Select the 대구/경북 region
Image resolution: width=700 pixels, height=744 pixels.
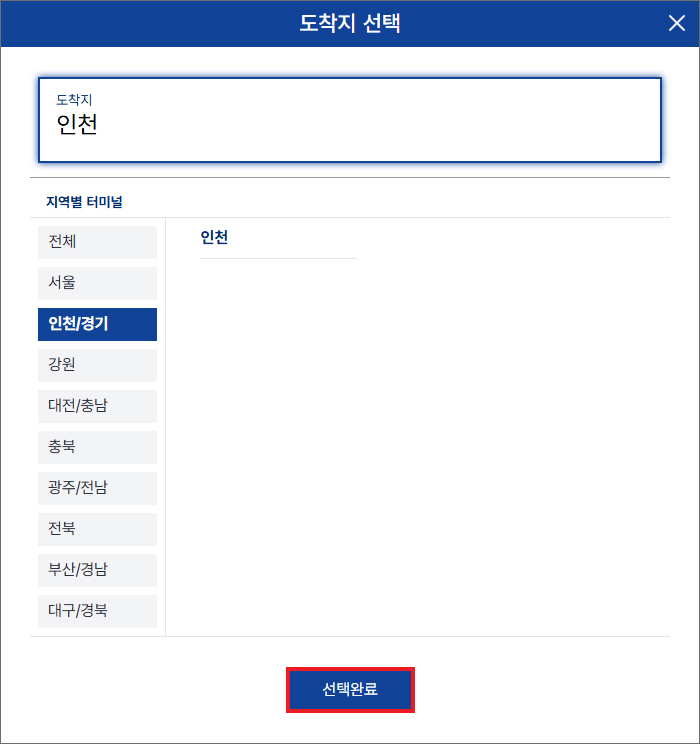[97, 611]
